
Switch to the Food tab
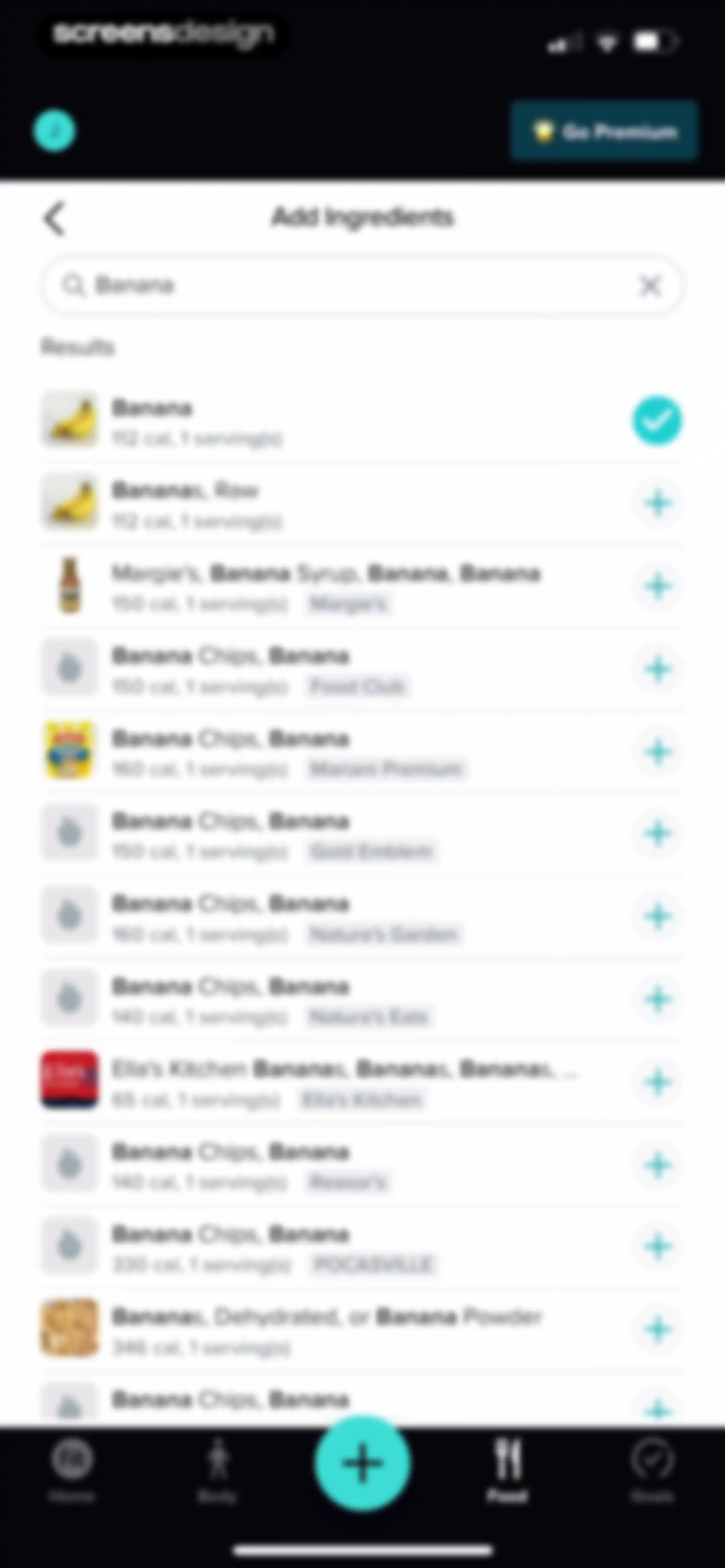click(508, 1469)
